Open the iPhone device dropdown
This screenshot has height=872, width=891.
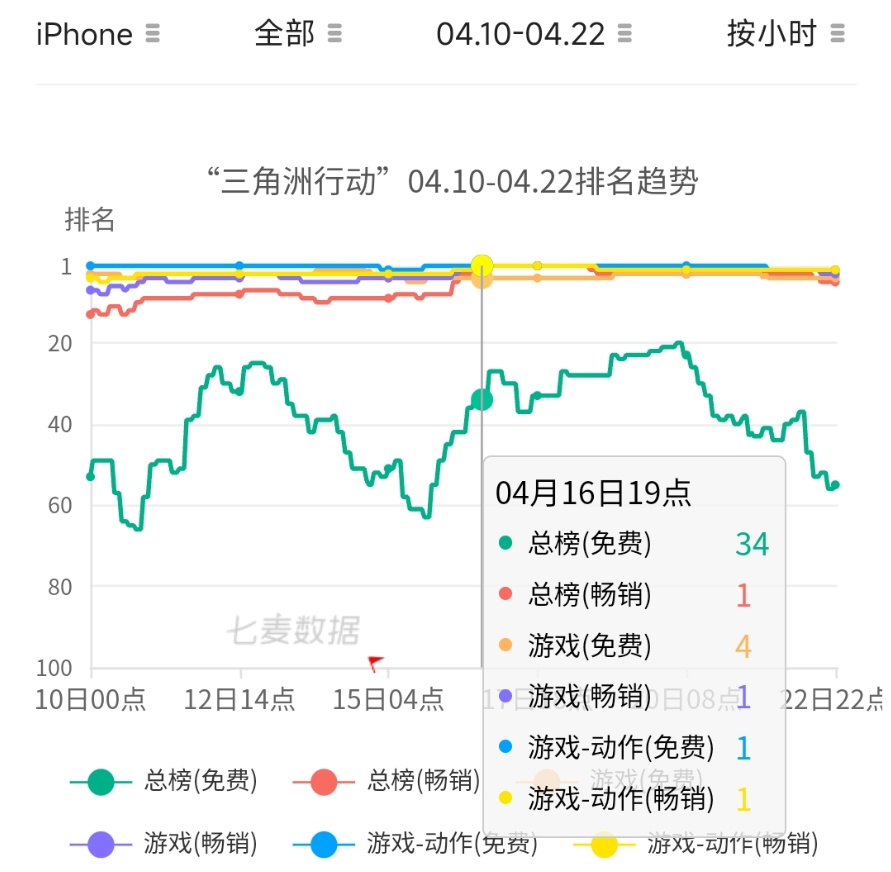click(x=97, y=34)
